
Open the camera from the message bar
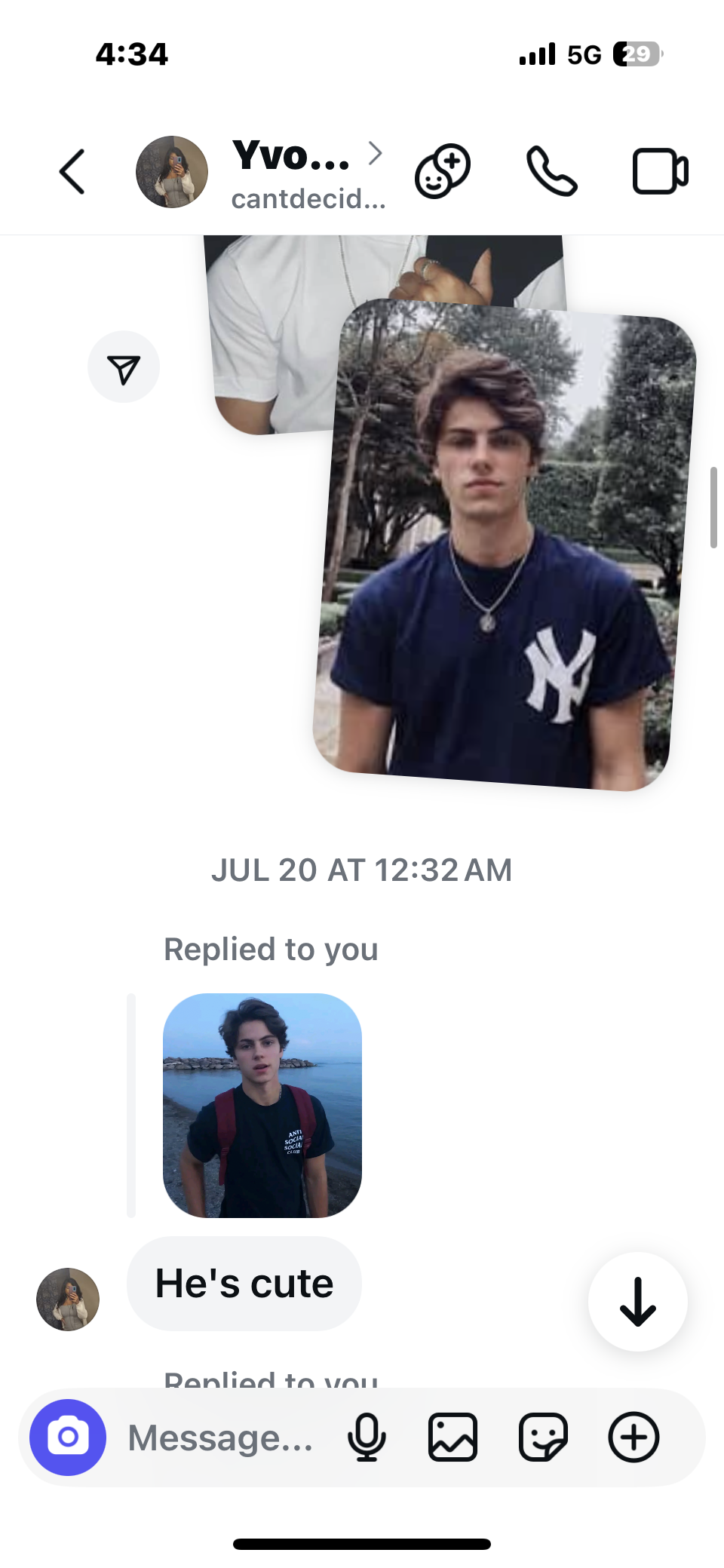pos(68,1437)
